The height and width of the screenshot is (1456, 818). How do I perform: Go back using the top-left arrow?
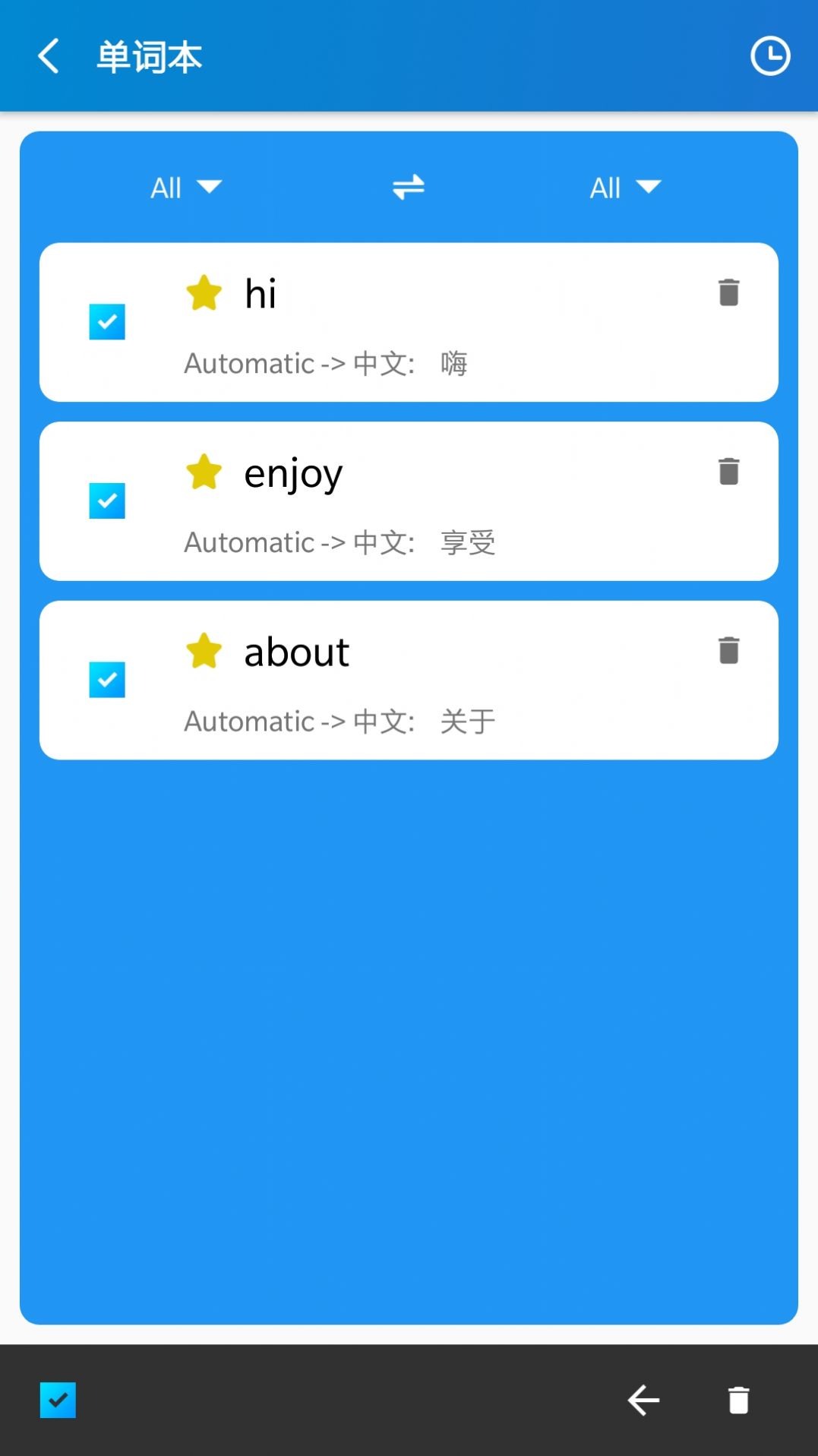[49, 55]
